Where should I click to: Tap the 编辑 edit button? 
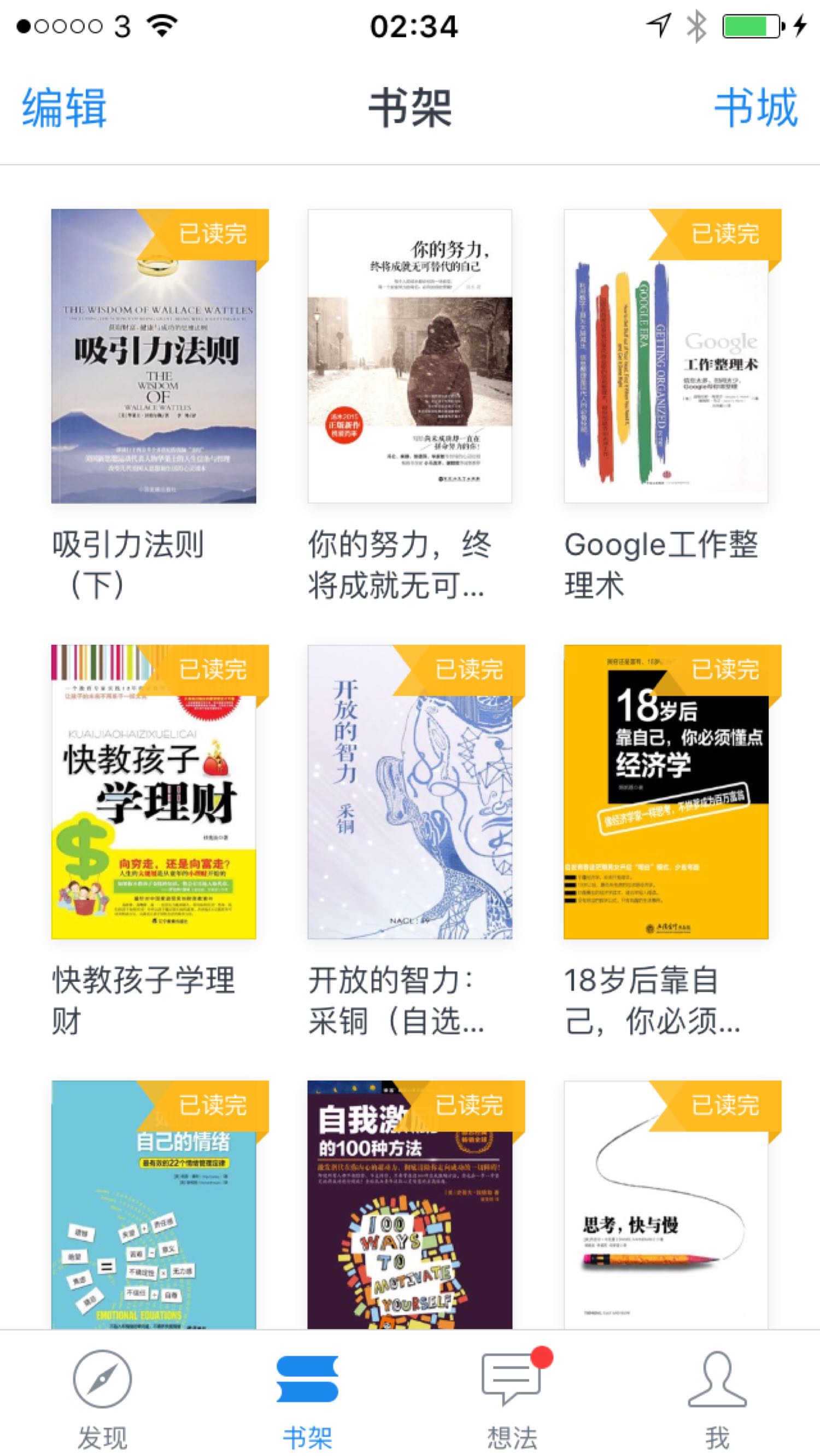64,107
